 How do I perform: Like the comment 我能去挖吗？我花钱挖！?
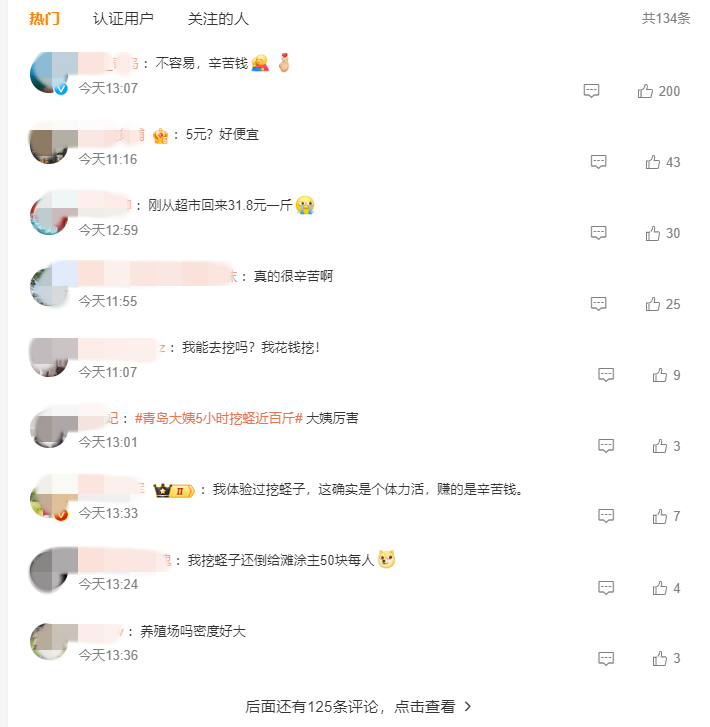(x=660, y=375)
